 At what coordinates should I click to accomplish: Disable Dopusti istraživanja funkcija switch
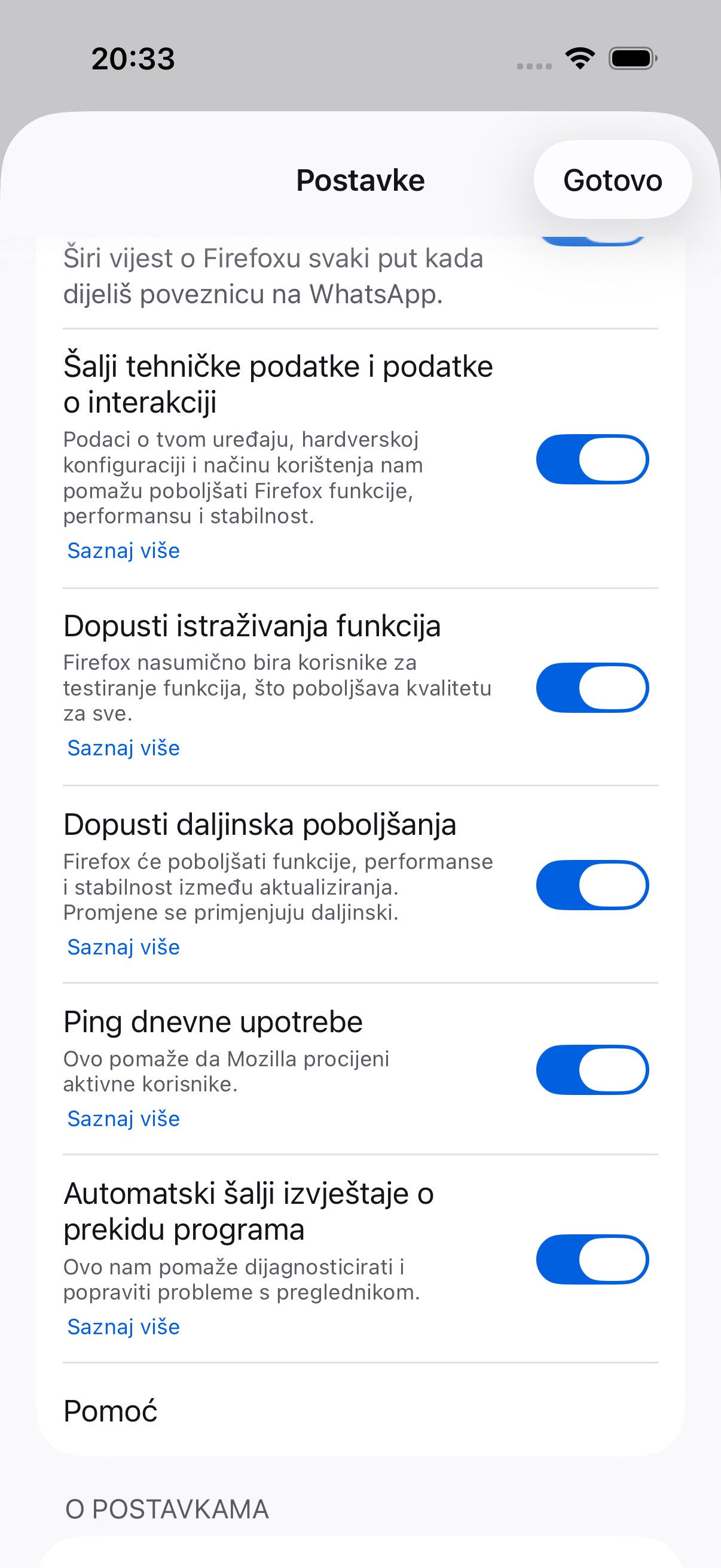pyautogui.click(x=592, y=687)
